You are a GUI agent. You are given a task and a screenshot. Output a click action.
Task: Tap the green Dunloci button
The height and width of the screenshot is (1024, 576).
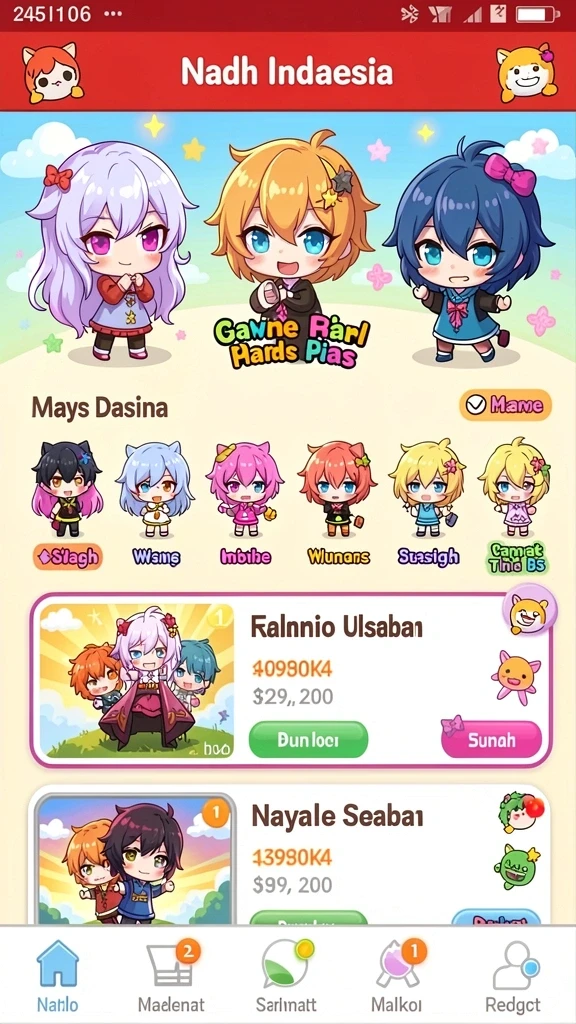pyautogui.click(x=308, y=739)
